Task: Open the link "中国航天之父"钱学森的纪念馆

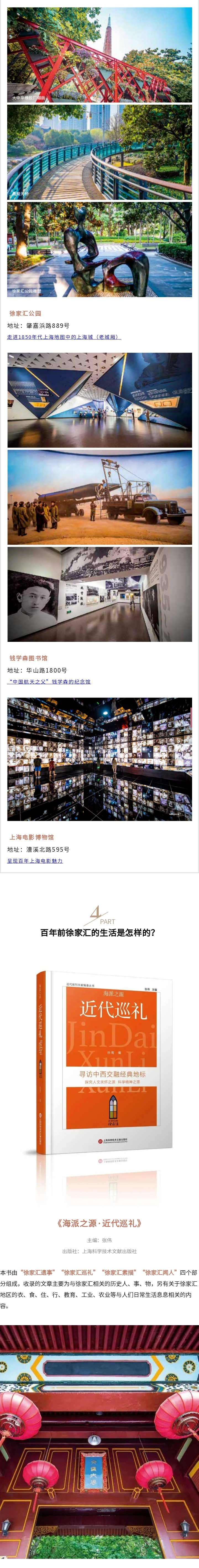Action: pyautogui.click(x=49, y=682)
